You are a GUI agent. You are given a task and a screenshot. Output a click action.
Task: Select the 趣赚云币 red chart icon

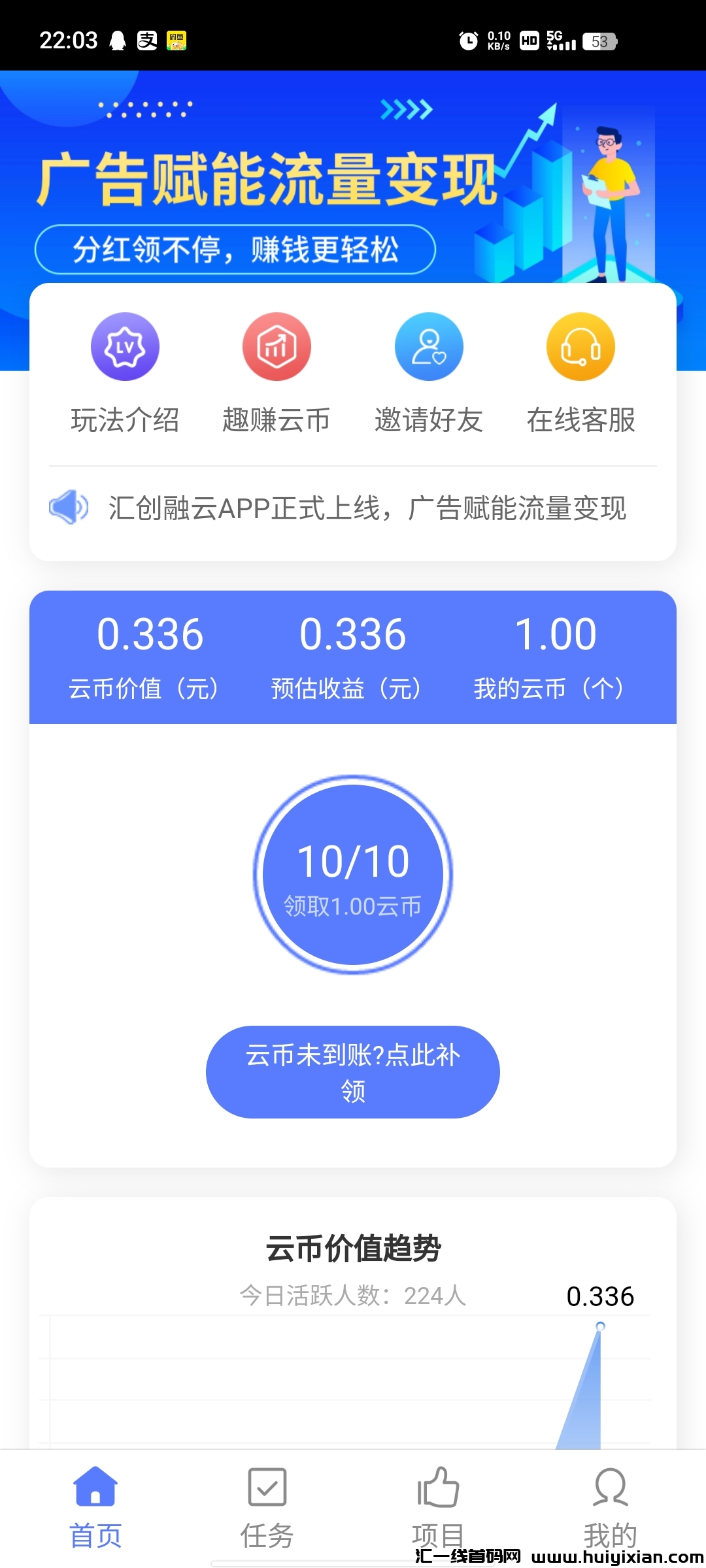tap(277, 346)
